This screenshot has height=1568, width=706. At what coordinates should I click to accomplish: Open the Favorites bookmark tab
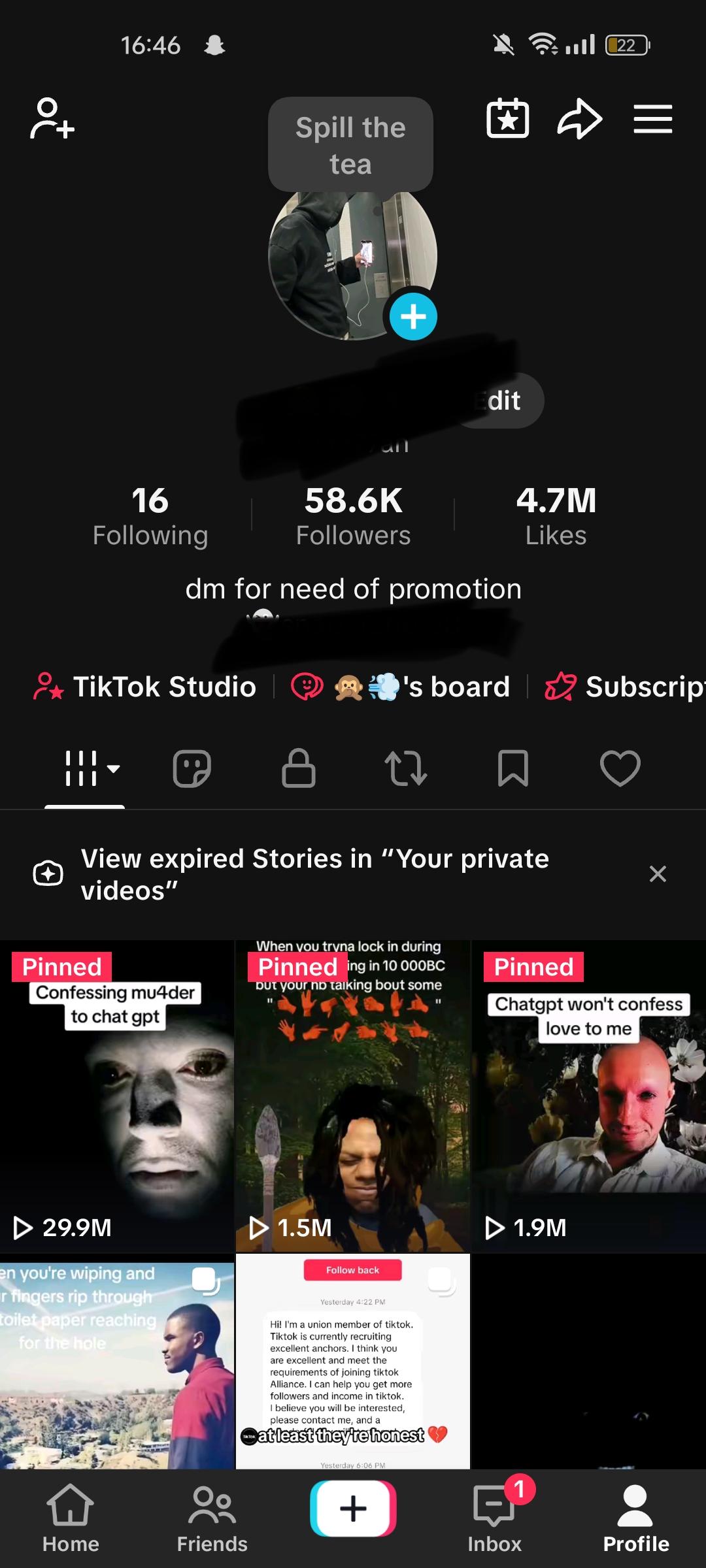[x=513, y=769]
